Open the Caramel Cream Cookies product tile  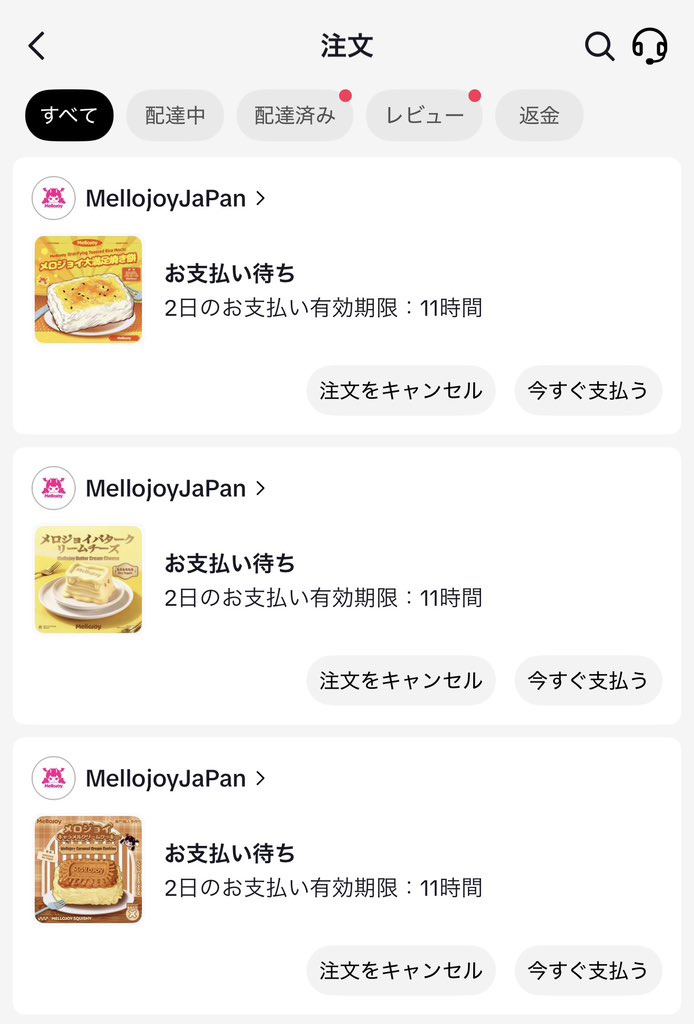[x=88, y=869]
